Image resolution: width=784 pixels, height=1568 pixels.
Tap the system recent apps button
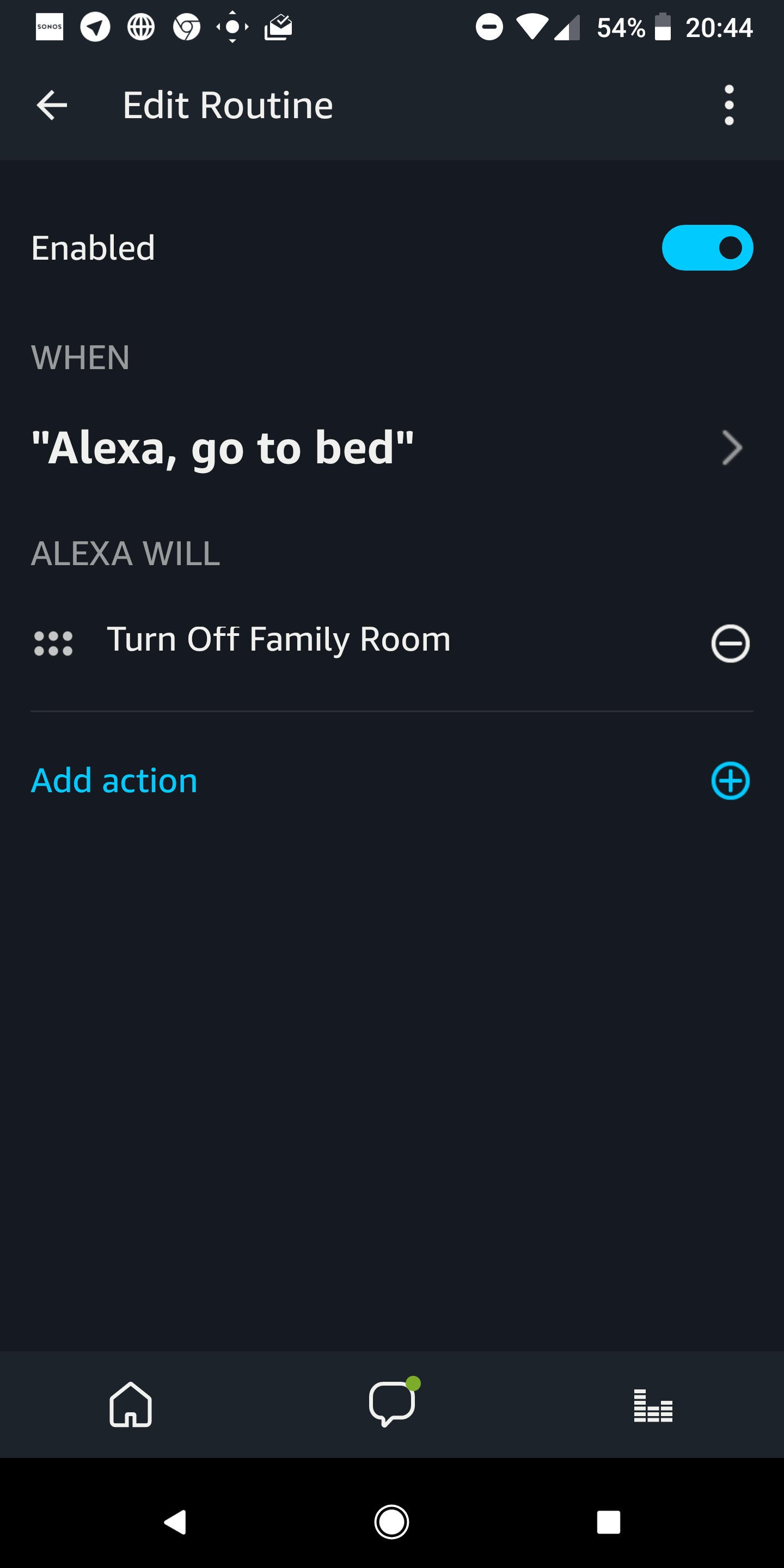click(x=608, y=1522)
